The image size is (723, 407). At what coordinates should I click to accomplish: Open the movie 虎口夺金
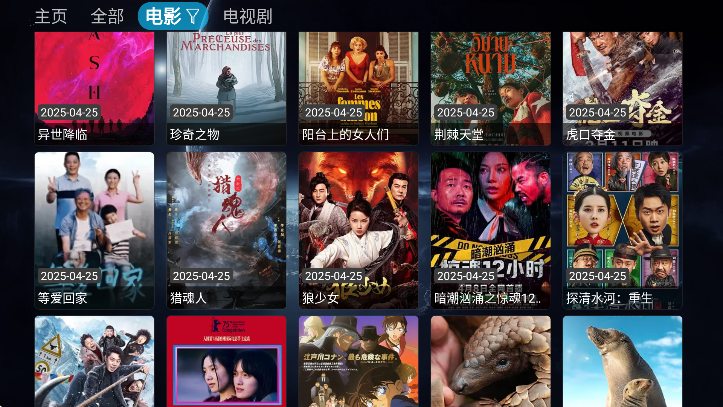pyautogui.click(x=622, y=85)
